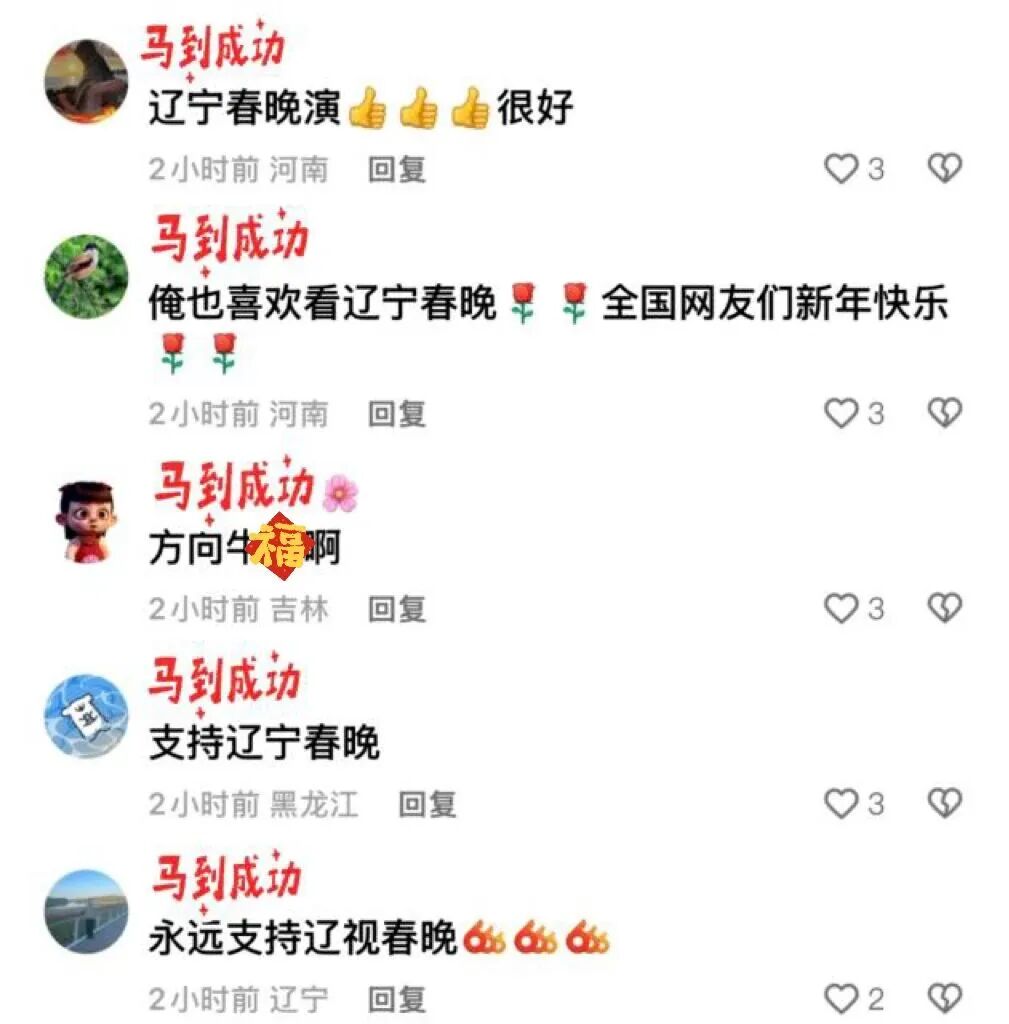
Task: Reply to the comment '俺也喜欢看辽宁春晚'
Action: [397, 413]
